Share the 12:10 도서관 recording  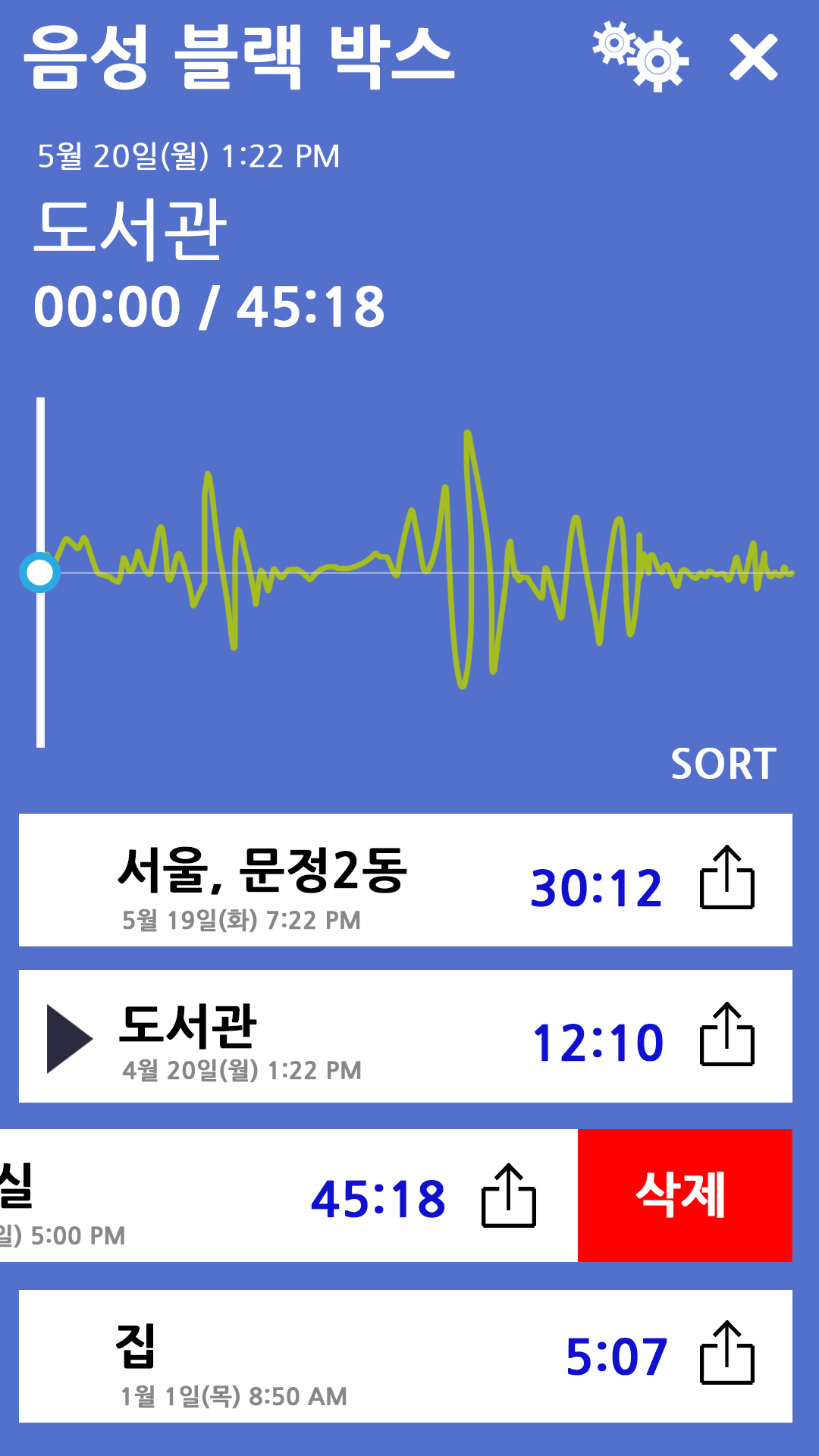pos(726,1034)
